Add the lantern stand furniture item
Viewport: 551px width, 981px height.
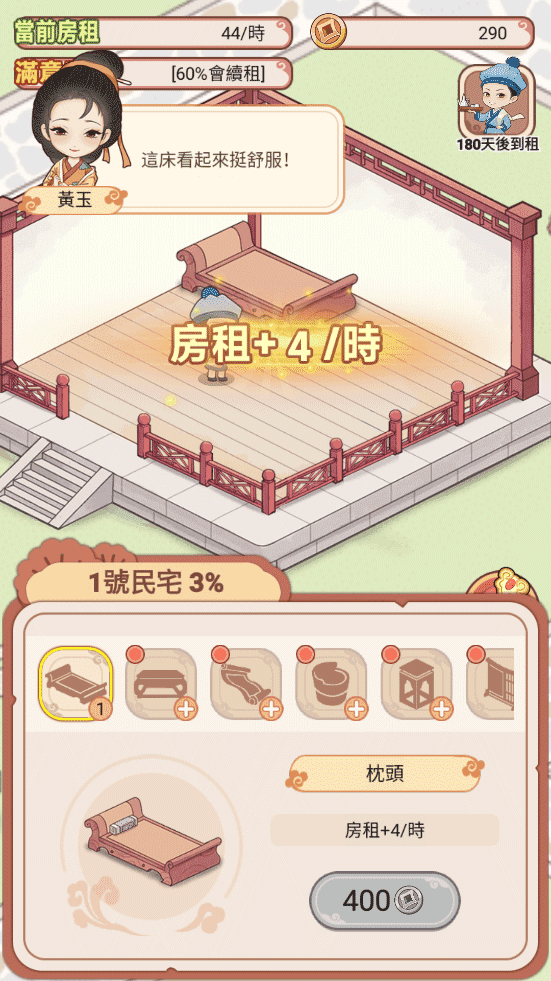[x=417, y=683]
